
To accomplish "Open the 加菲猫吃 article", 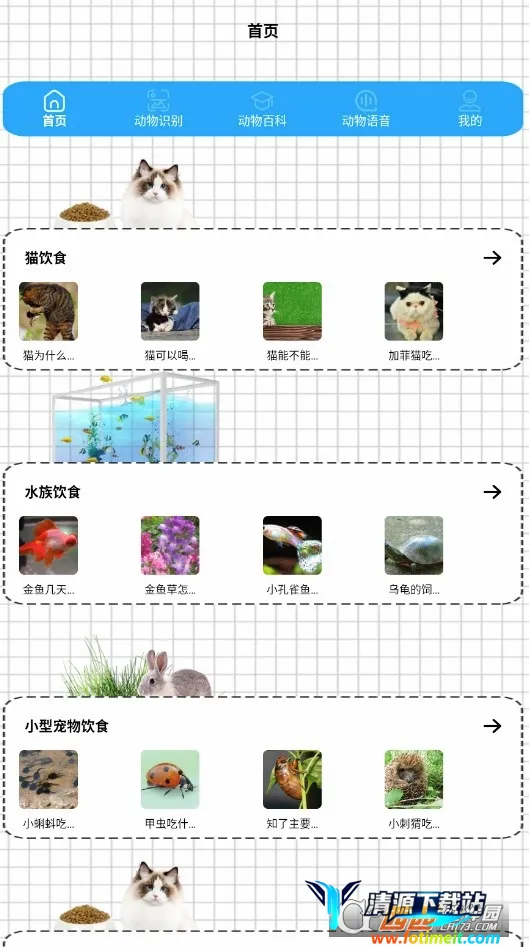I will pos(414,321).
